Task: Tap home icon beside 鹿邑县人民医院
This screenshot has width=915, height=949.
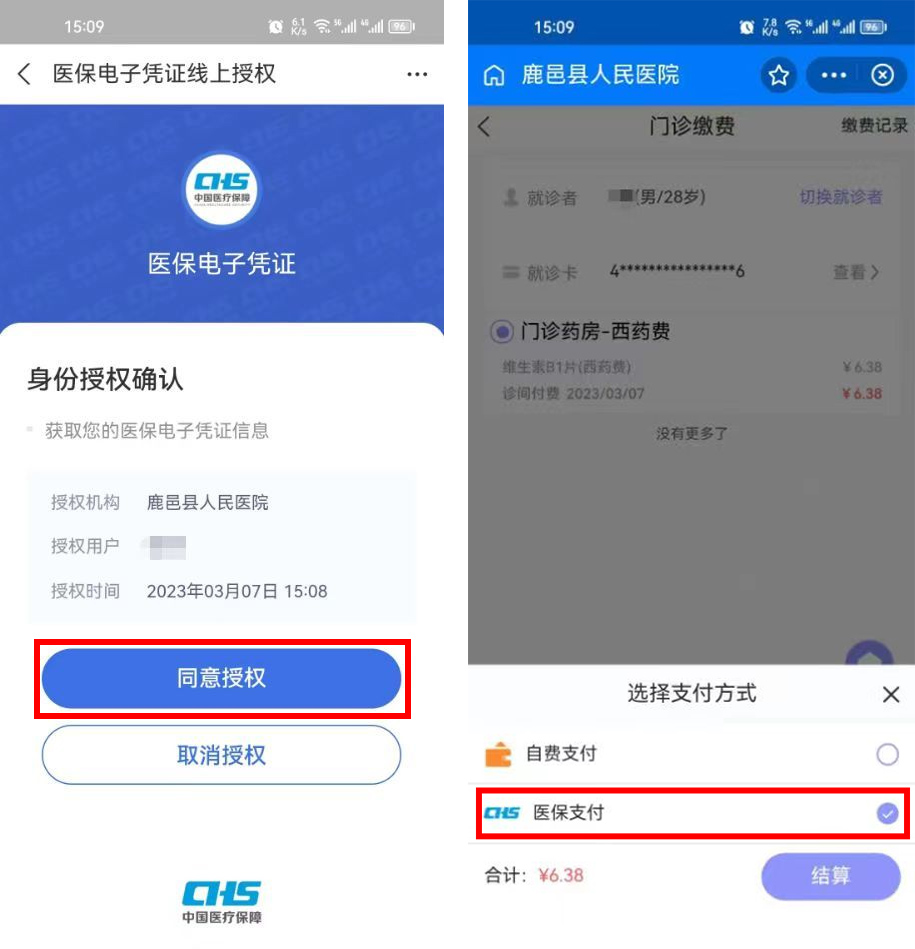Action: tap(493, 76)
